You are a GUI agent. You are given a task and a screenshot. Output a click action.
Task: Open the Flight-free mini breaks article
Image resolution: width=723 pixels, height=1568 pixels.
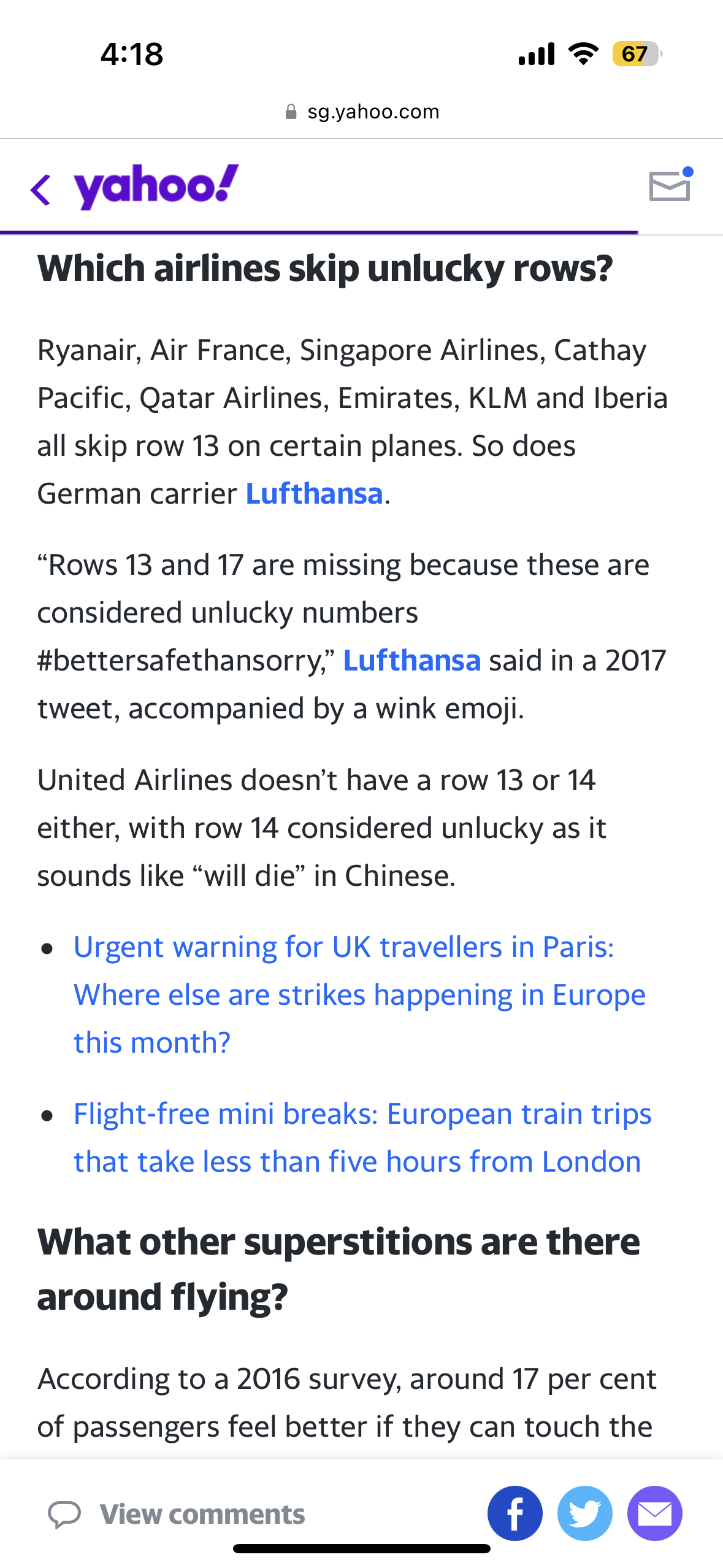pyautogui.click(x=362, y=1137)
